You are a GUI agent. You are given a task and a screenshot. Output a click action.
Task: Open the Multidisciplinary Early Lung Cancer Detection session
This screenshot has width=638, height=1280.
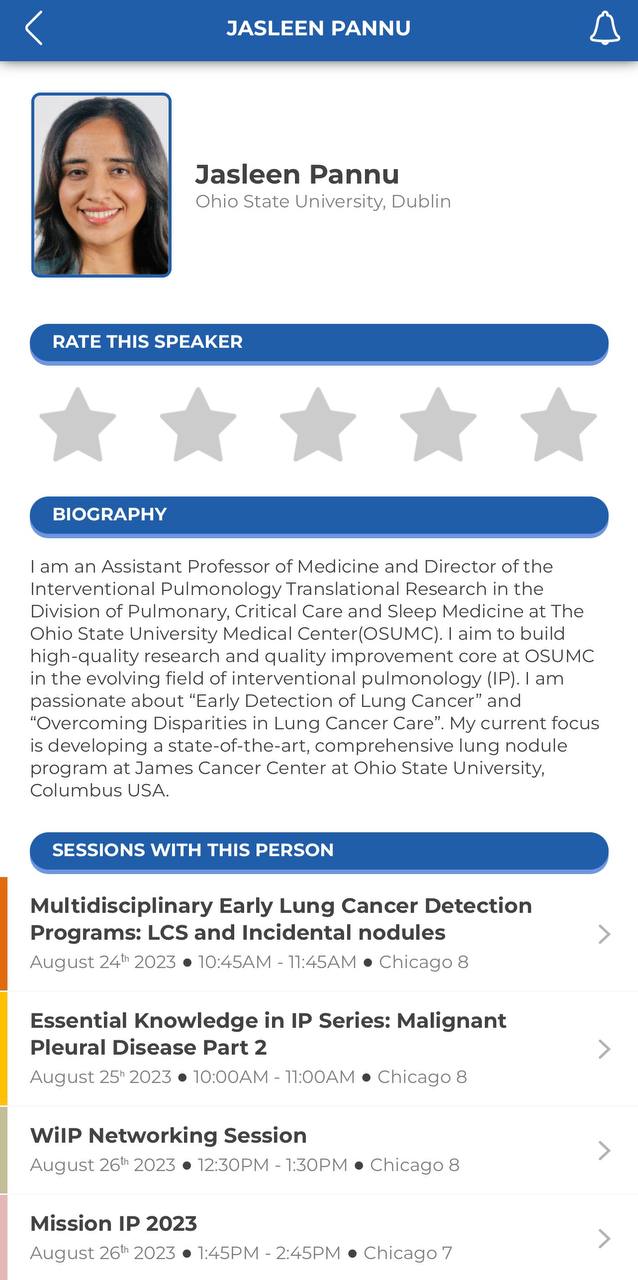[319, 934]
